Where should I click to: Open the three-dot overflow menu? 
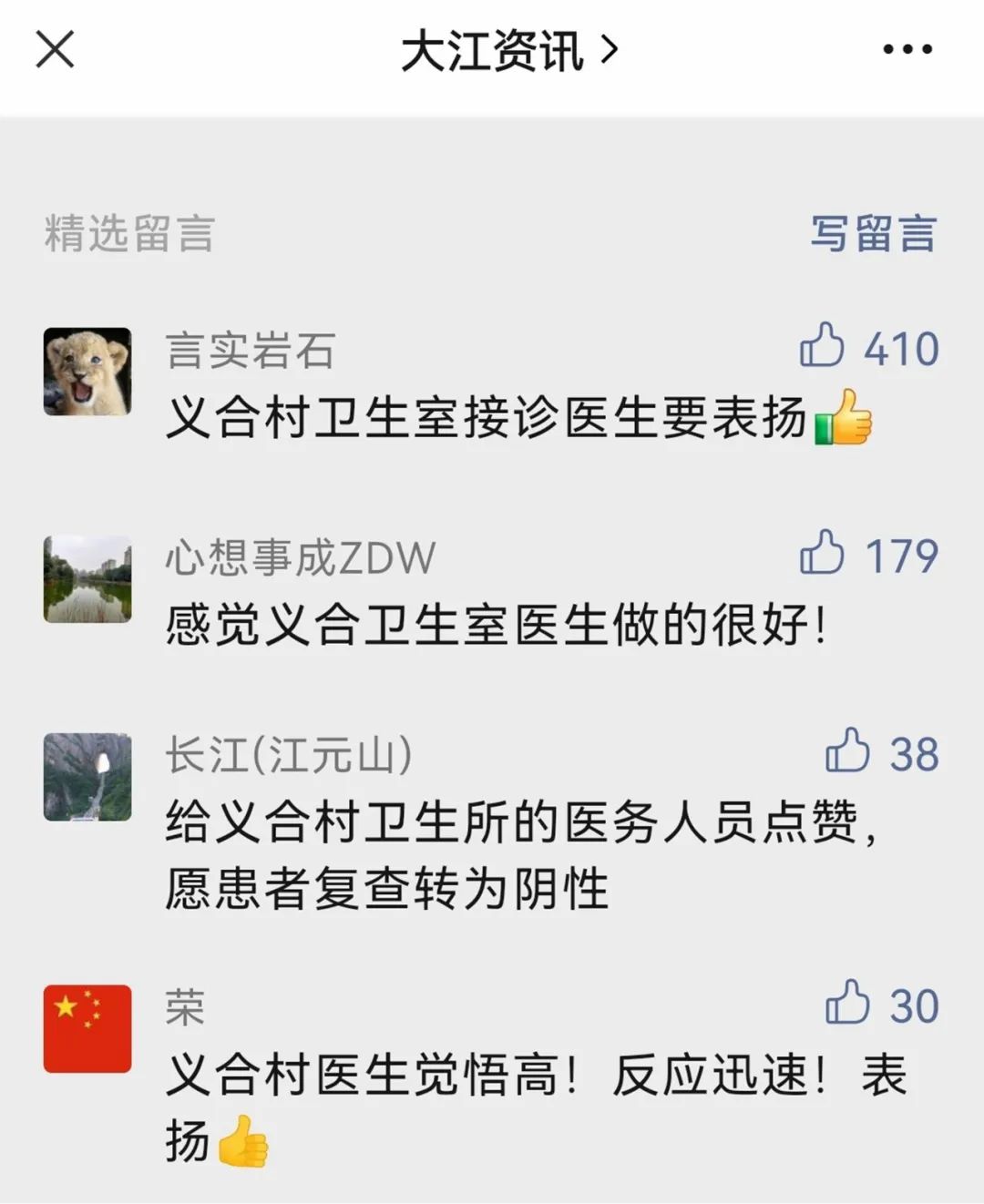tap(907, 49)
